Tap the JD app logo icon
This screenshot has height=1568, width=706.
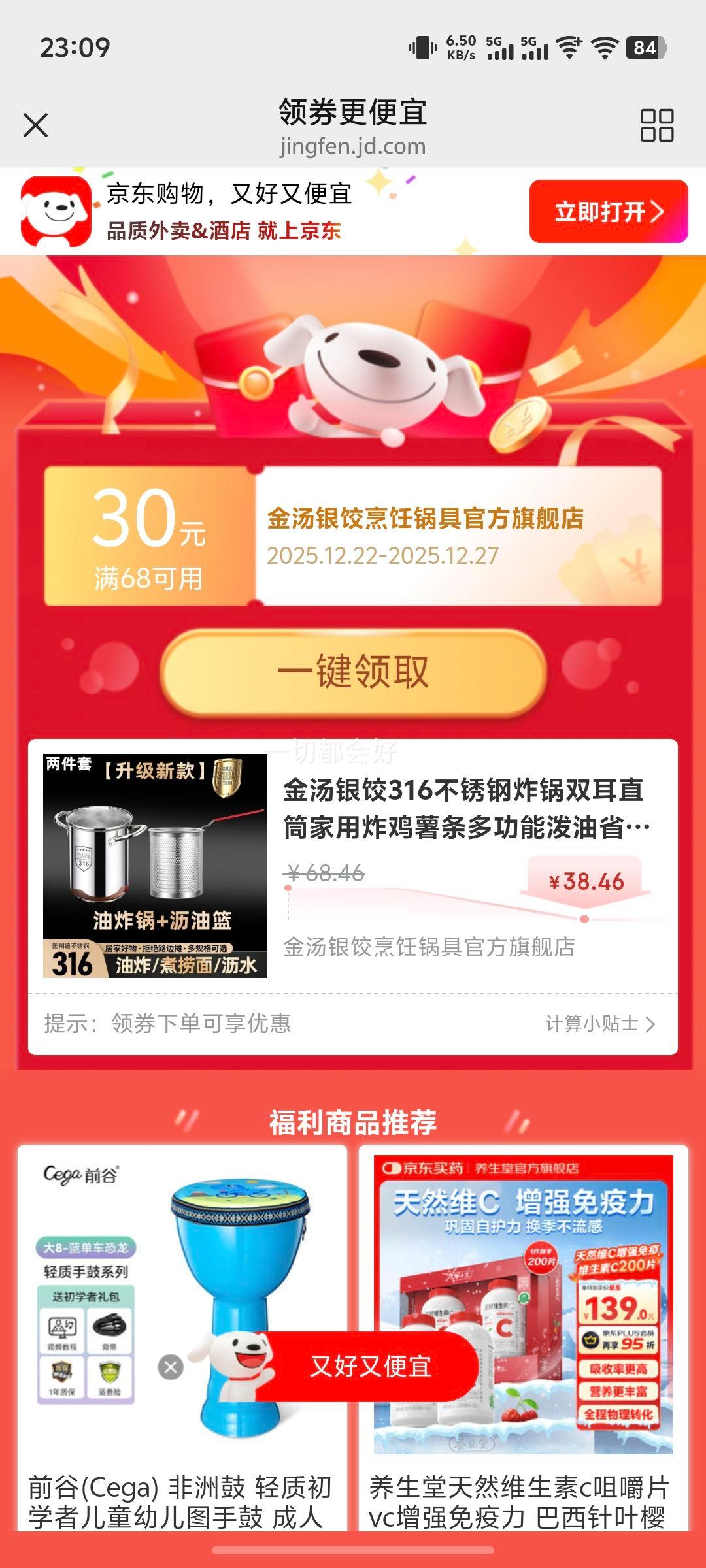(56, 210)
